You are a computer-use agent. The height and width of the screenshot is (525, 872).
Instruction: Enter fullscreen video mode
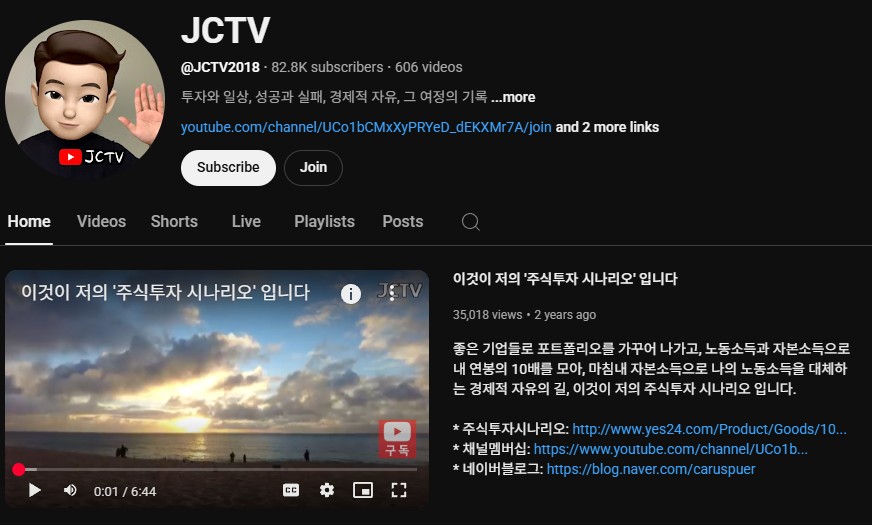tap(399, 490)
